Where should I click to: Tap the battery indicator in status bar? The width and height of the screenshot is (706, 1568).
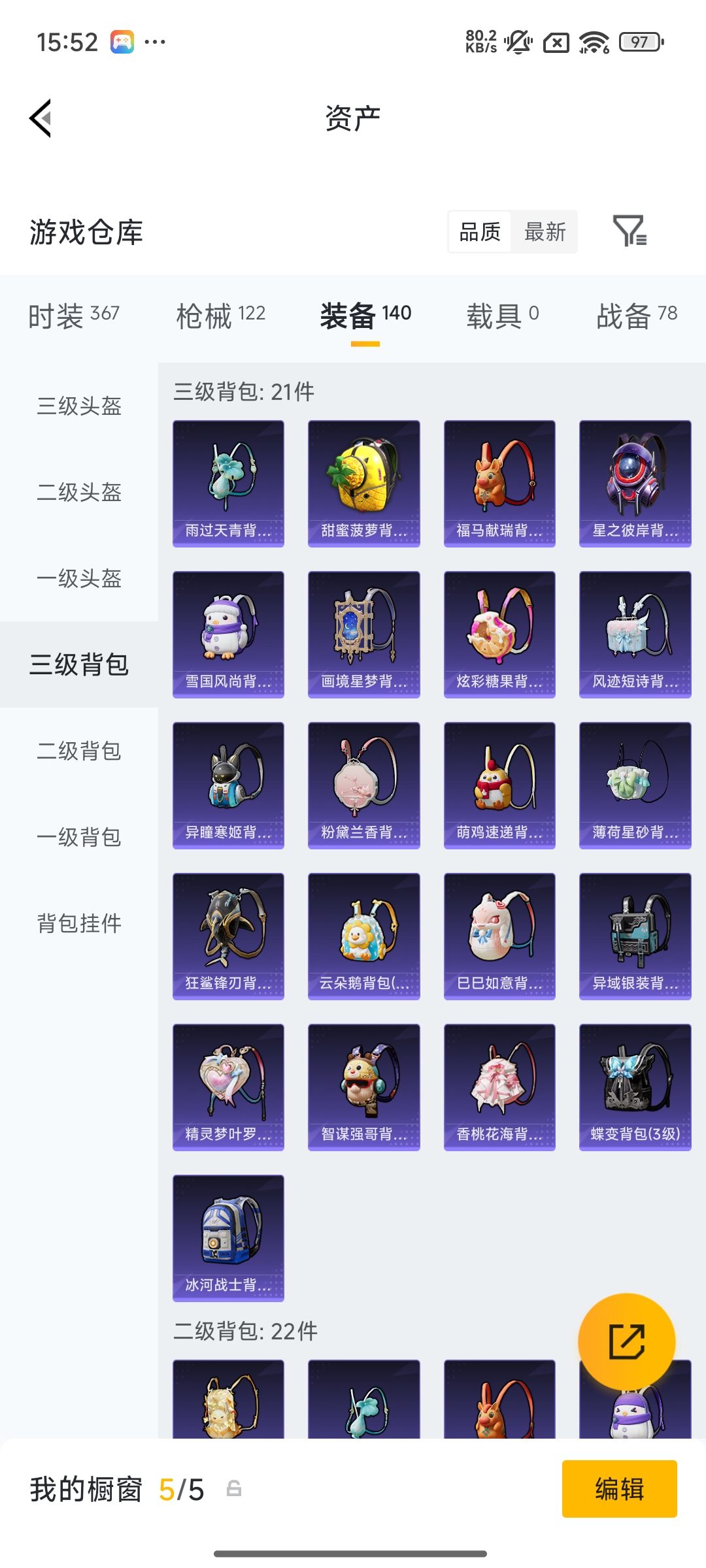pos(639,41)
